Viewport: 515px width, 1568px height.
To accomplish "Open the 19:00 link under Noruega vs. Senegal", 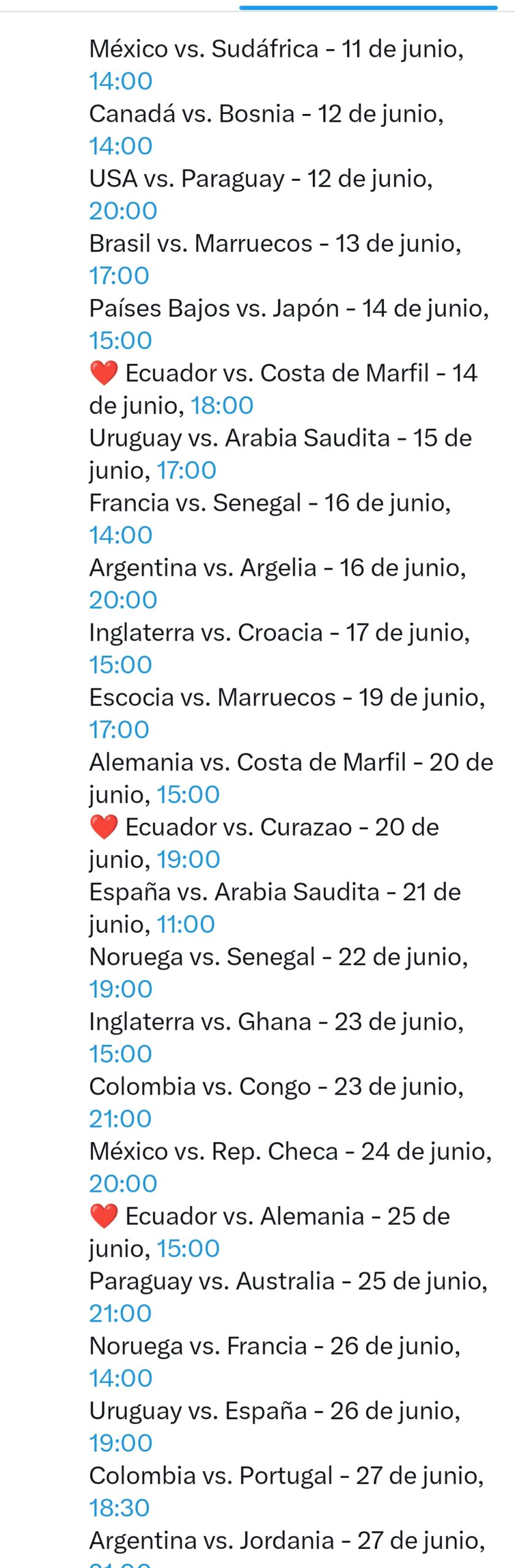I will point(121,990).
